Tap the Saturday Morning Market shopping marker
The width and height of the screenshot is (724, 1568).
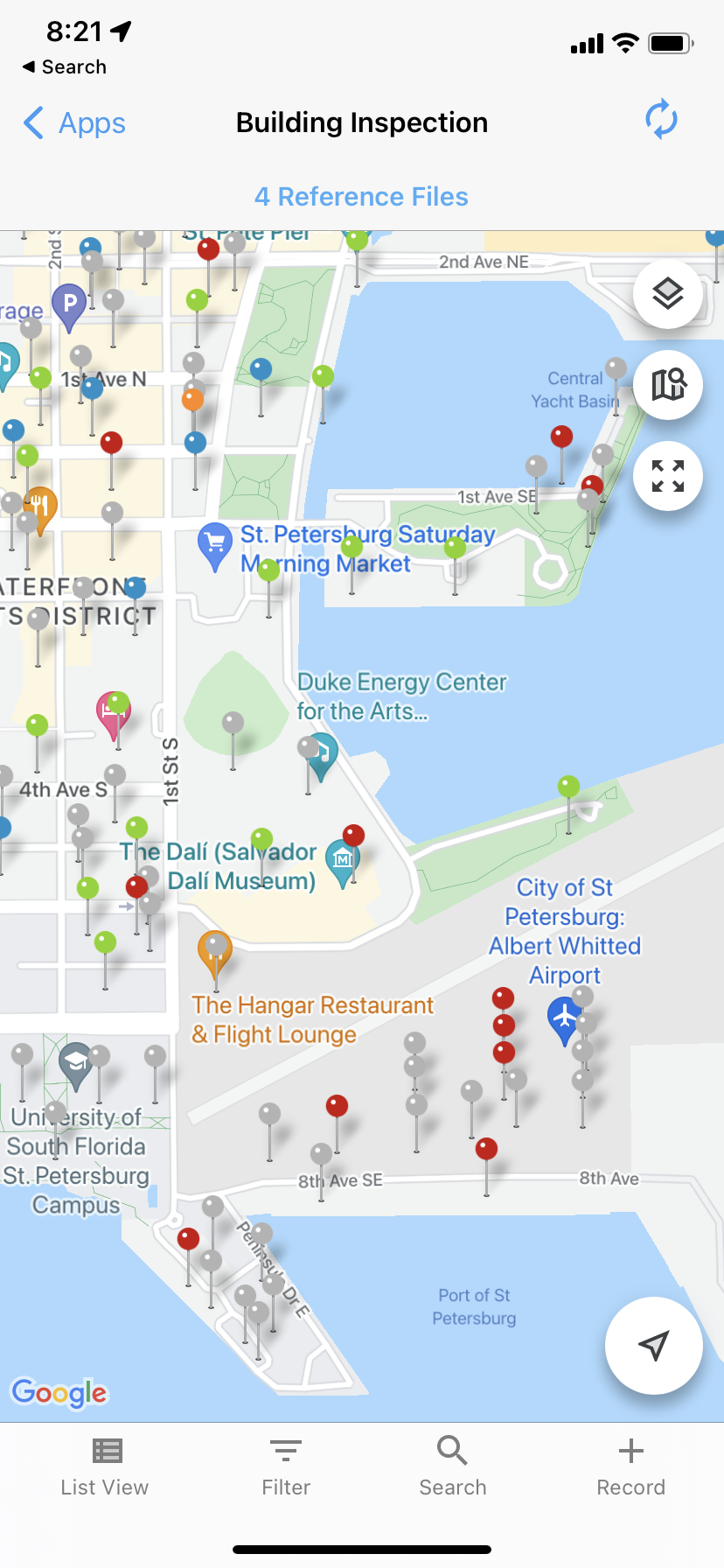point(214,543)
